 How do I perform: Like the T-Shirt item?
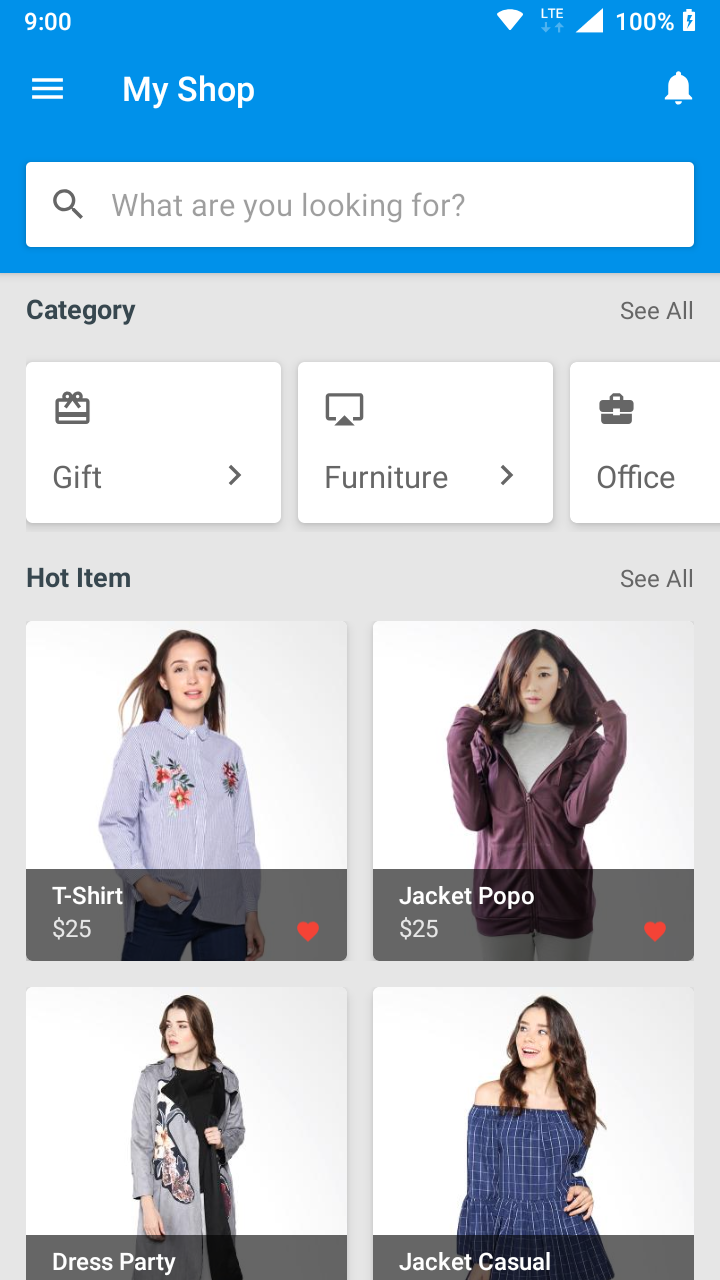click(308, 931)
